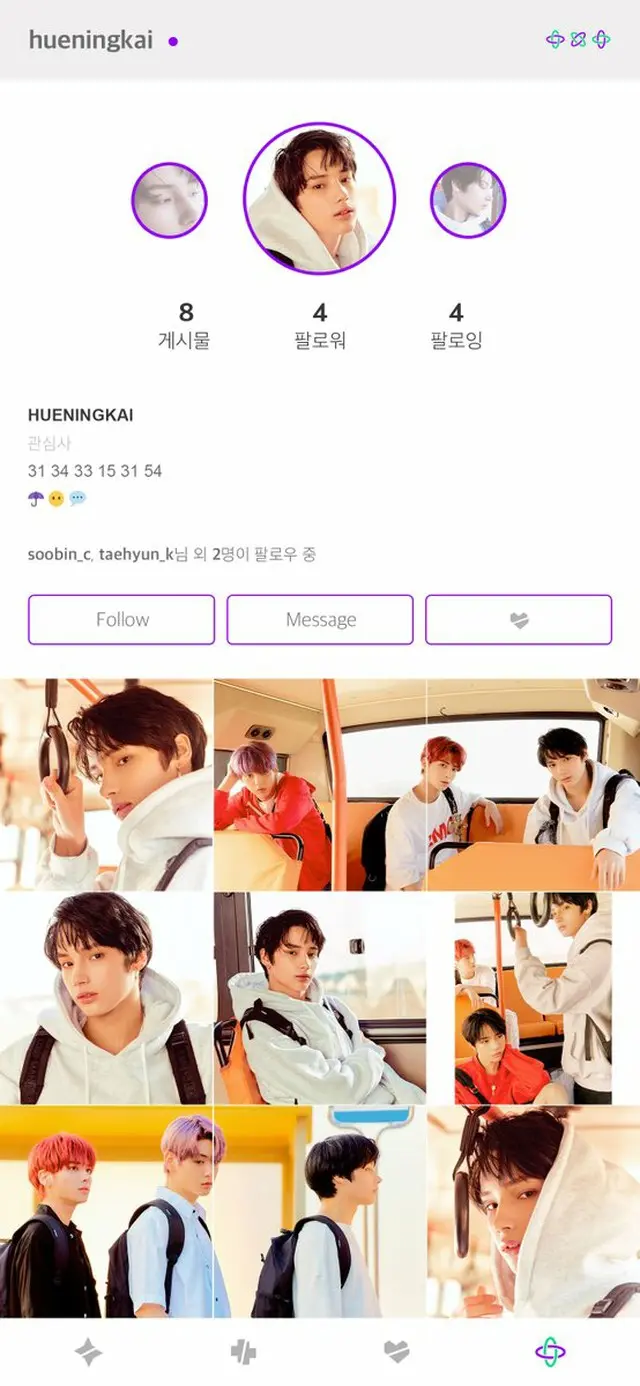Open the post of boy holding bus handle
Image resolution: width=640 pixels, height=1386 pixels.
pos(106,785)
